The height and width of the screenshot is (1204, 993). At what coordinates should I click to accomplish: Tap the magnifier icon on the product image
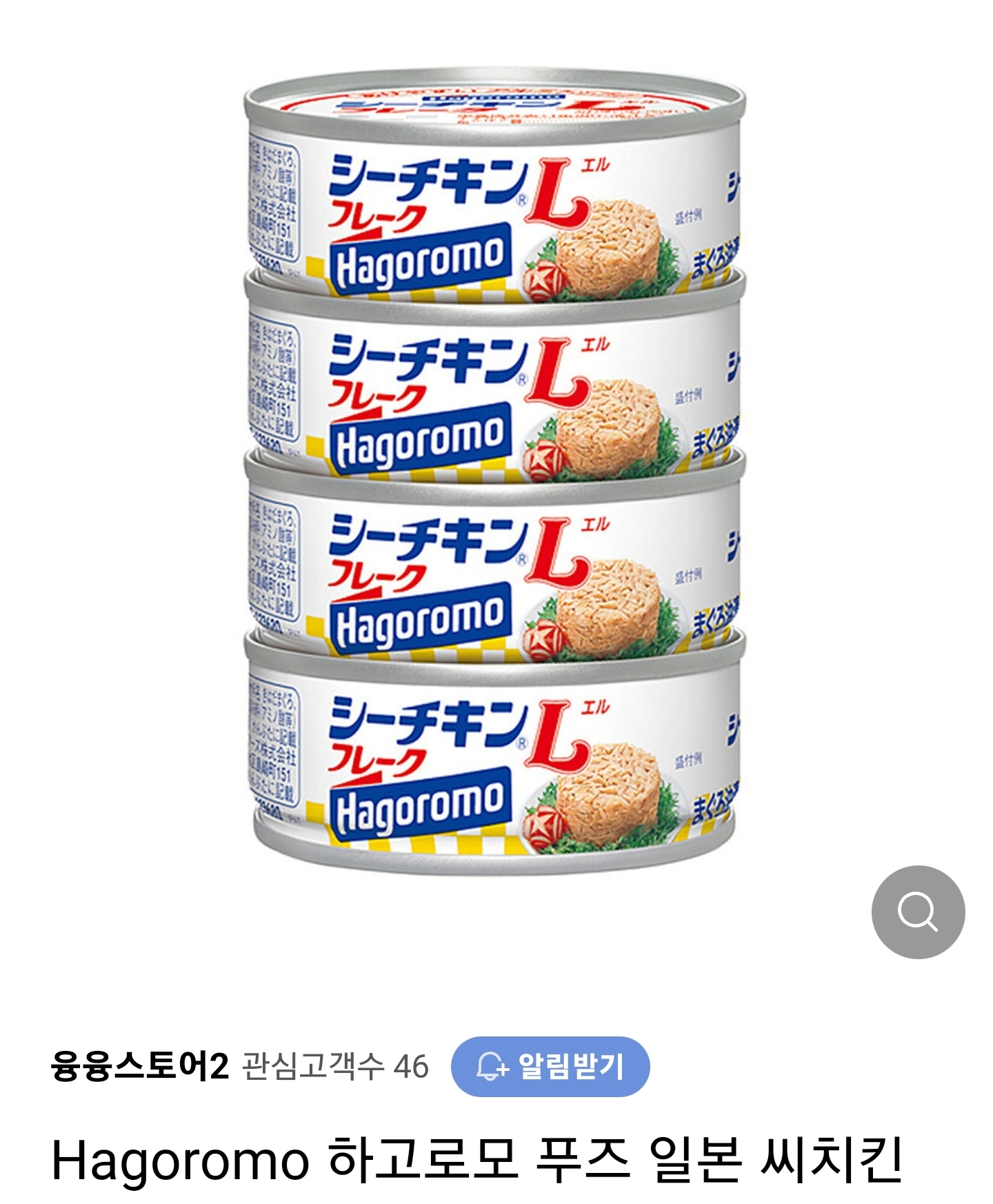point(918,912)
